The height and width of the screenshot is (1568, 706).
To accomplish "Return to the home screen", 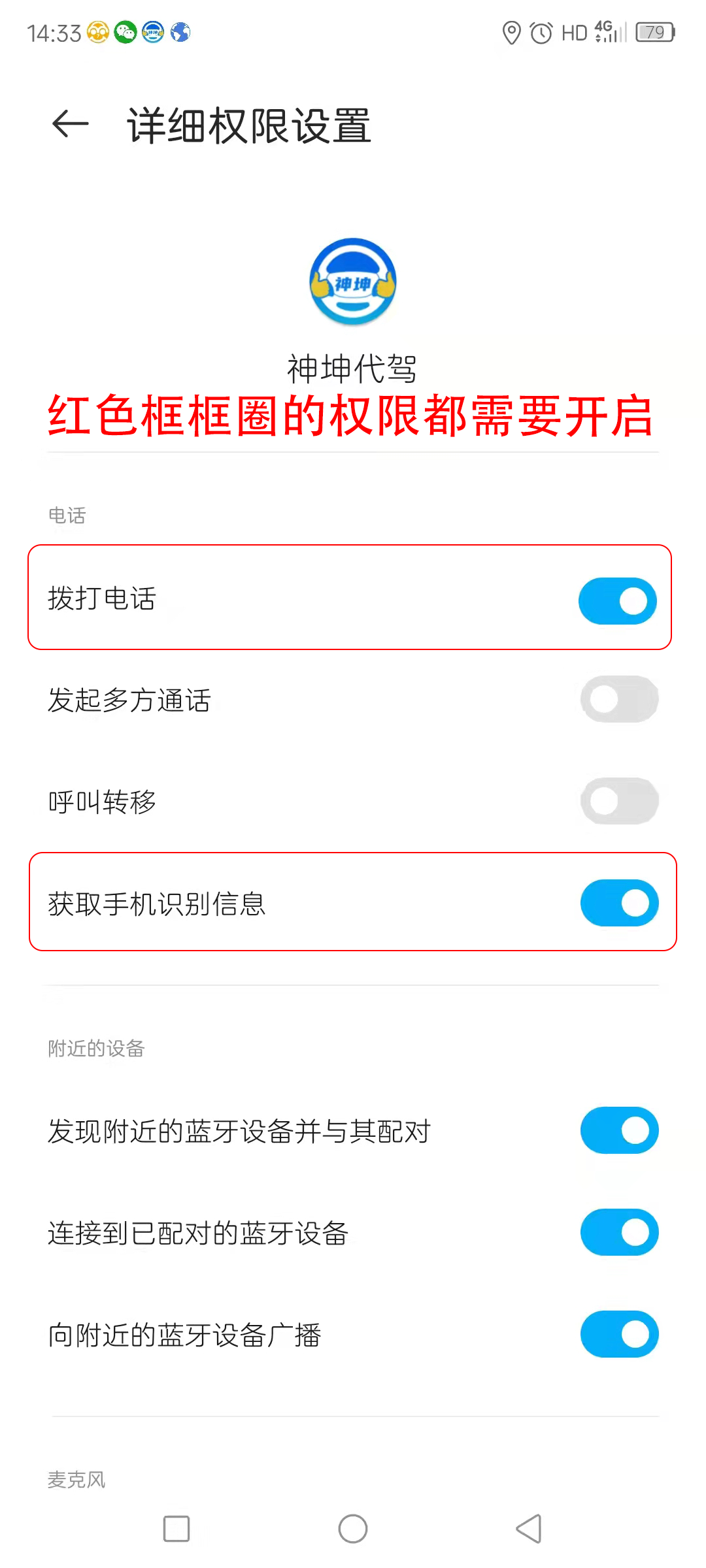I will click(353, 1529).
